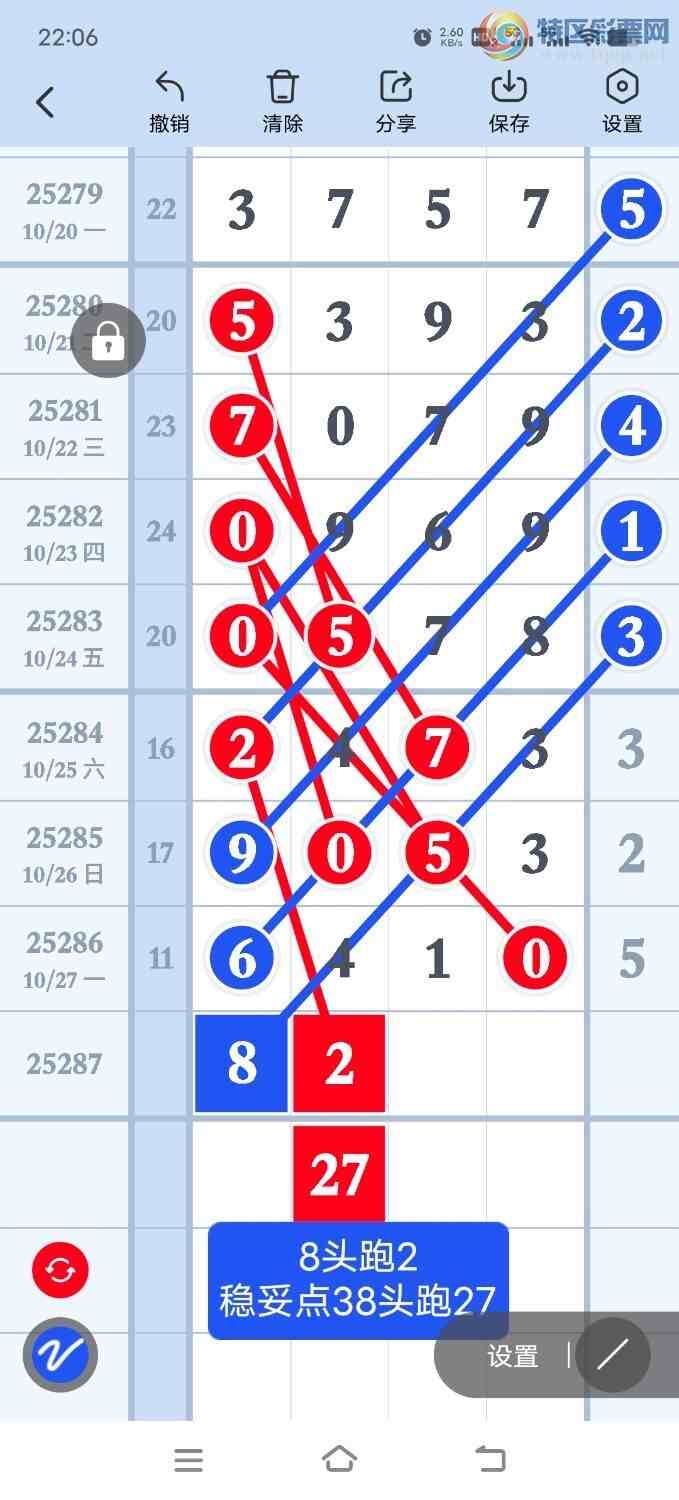Tap the red 2 prediction cell
Screen dimensions: 679x1500
click(339, 1063)
